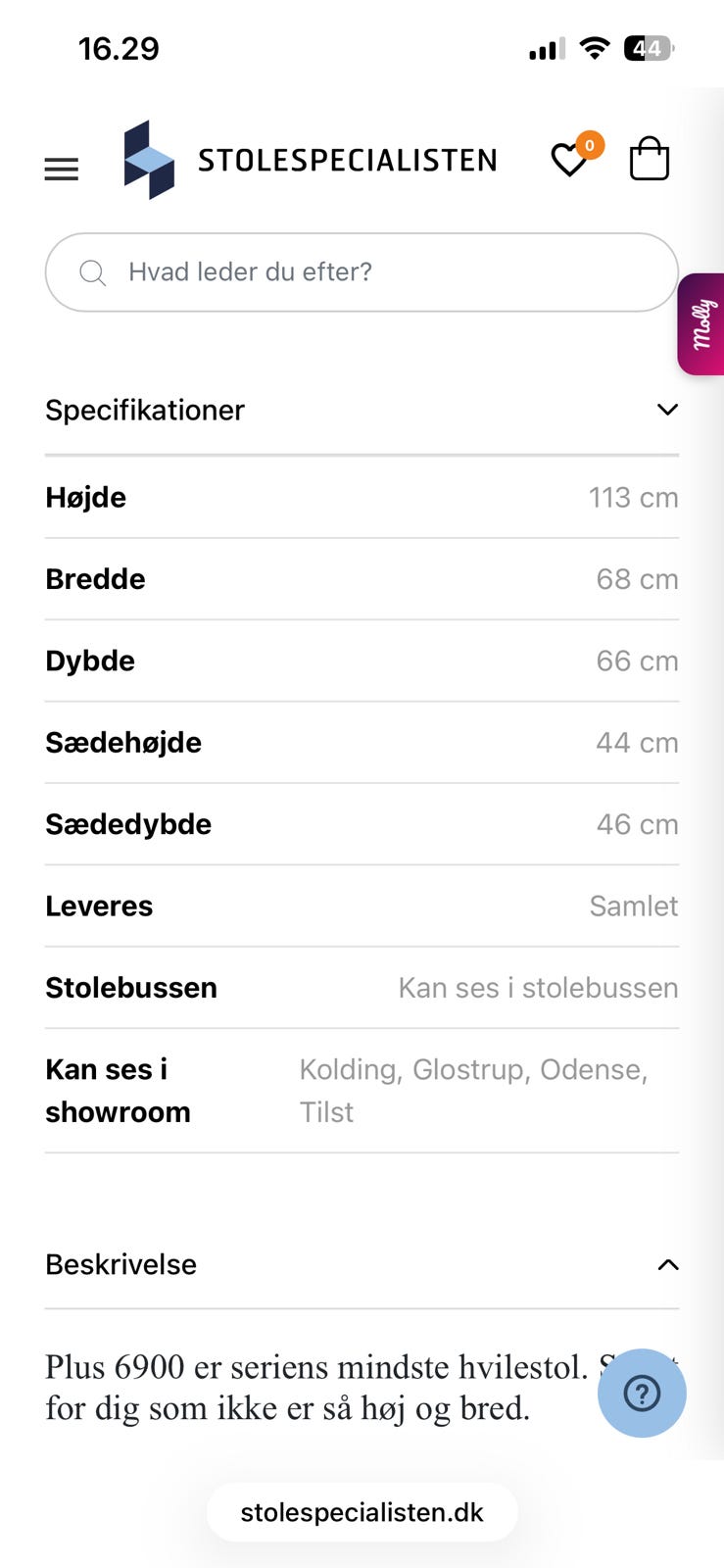Select the Højde specification row
Image resolution: width=724 pixels, height=1568 pixels.
click(x=362, y=497)
